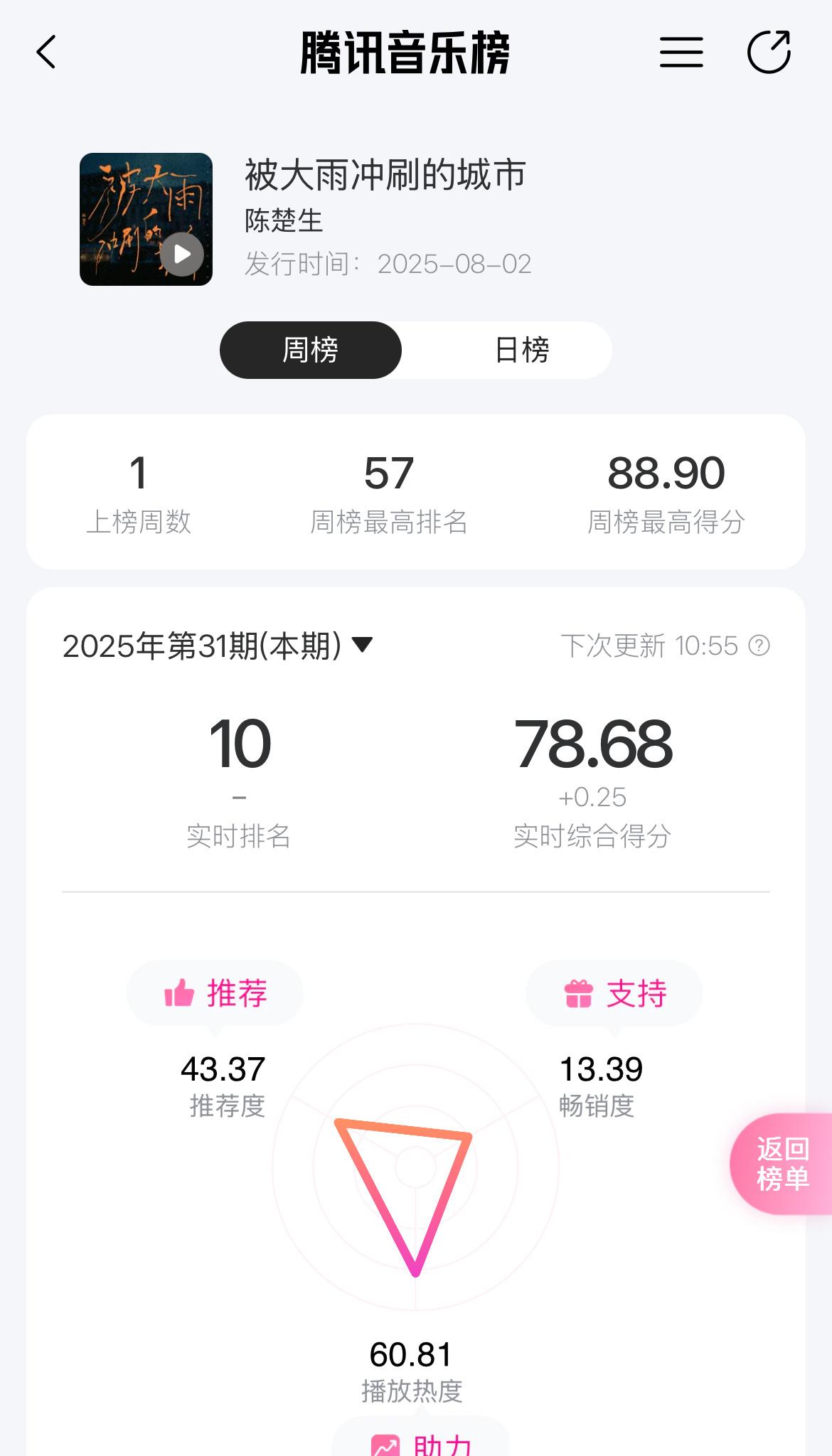
Task: Select the 周榜 weekly chart tab
Action: tap(311, 350)
